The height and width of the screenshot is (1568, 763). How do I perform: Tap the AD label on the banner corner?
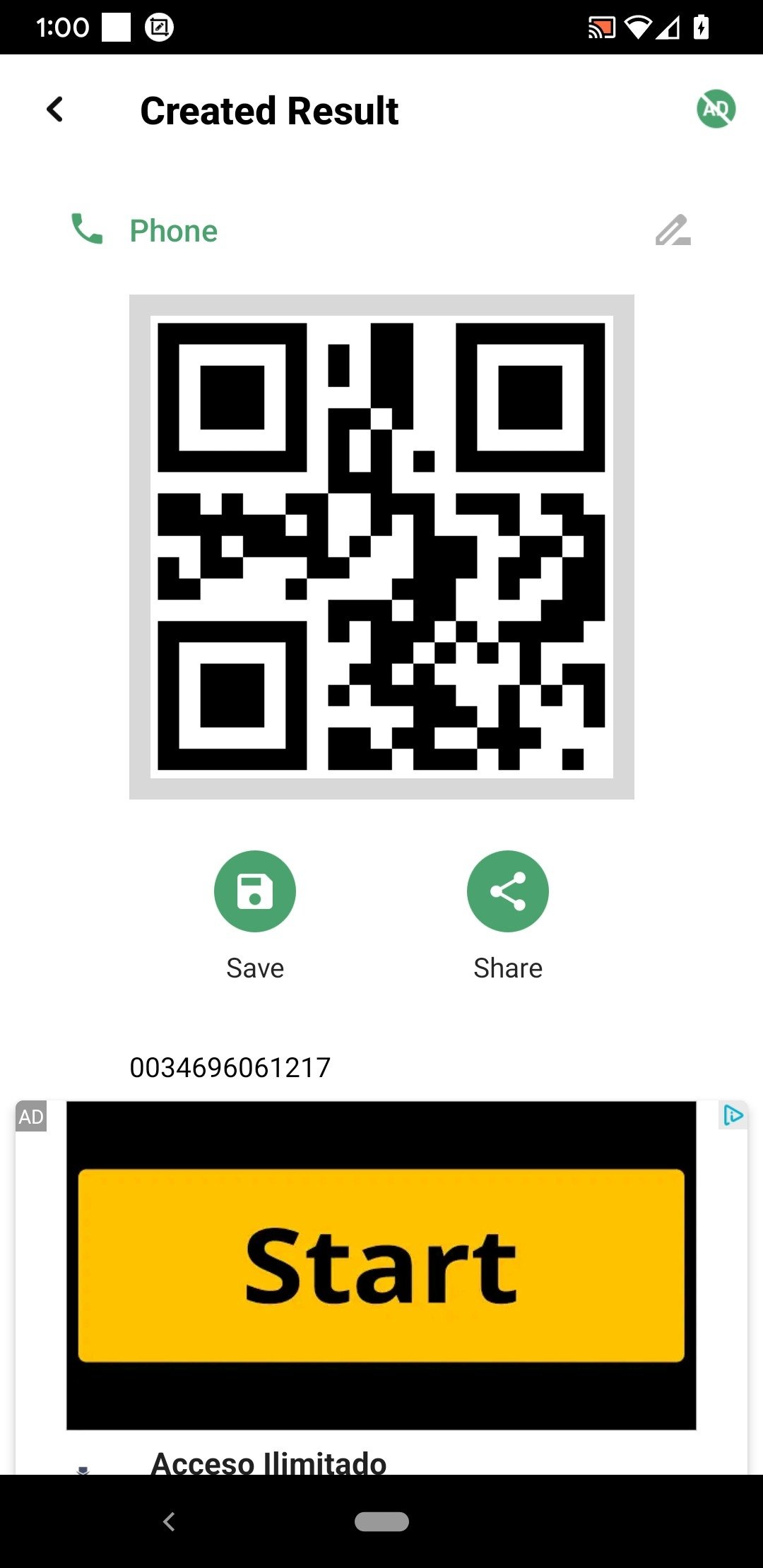31,1117
